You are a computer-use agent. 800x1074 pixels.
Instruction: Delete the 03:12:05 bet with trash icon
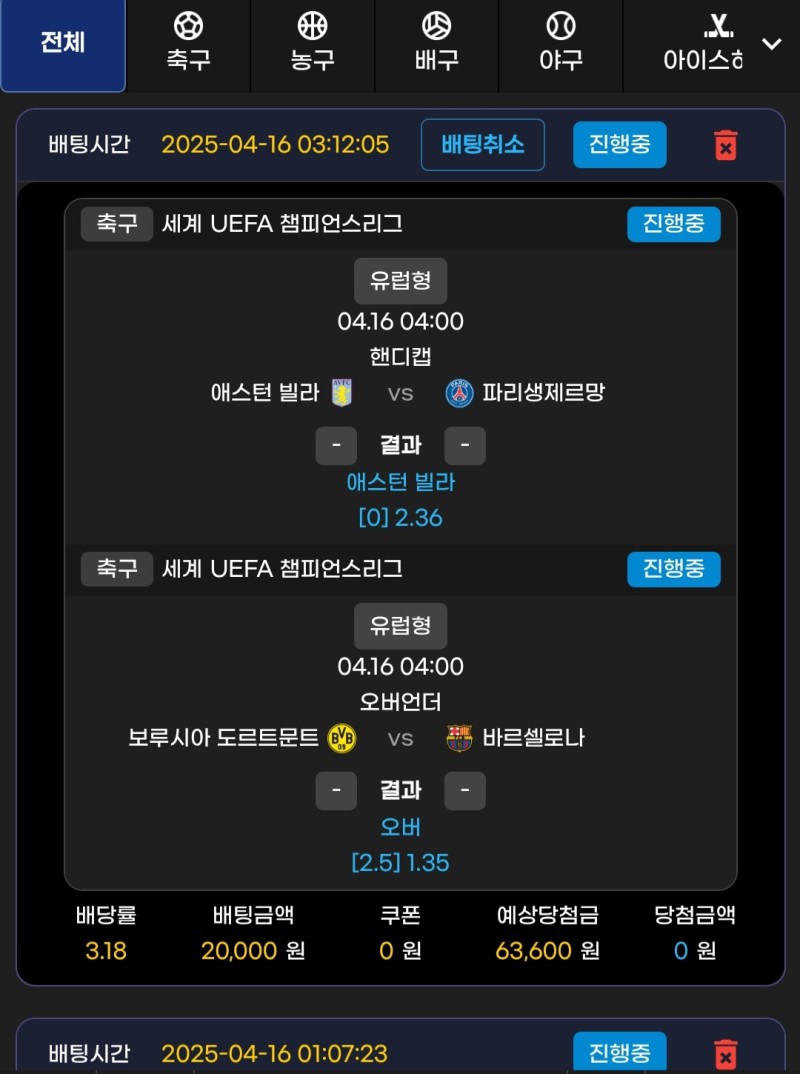726,145
